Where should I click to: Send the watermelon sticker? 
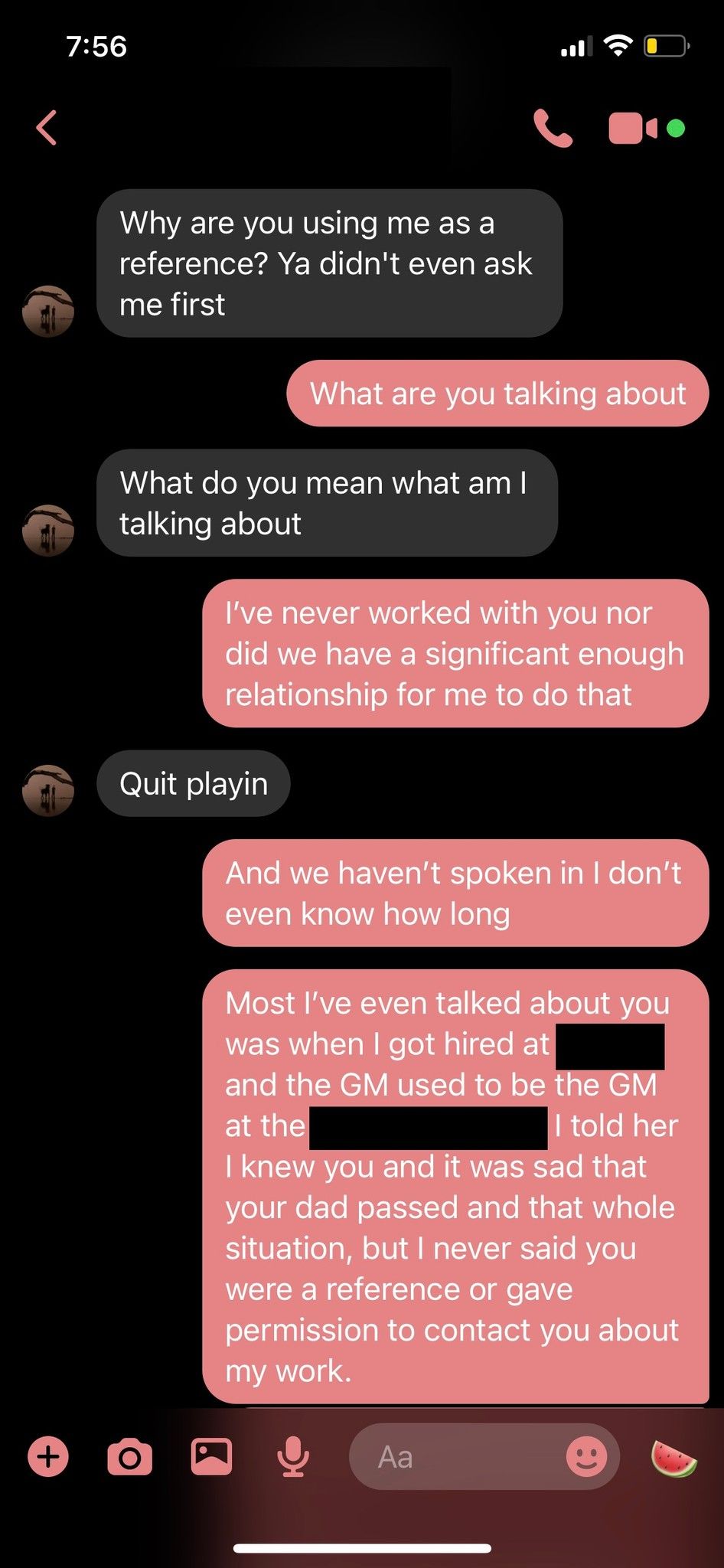click(x=676, y=1457)
